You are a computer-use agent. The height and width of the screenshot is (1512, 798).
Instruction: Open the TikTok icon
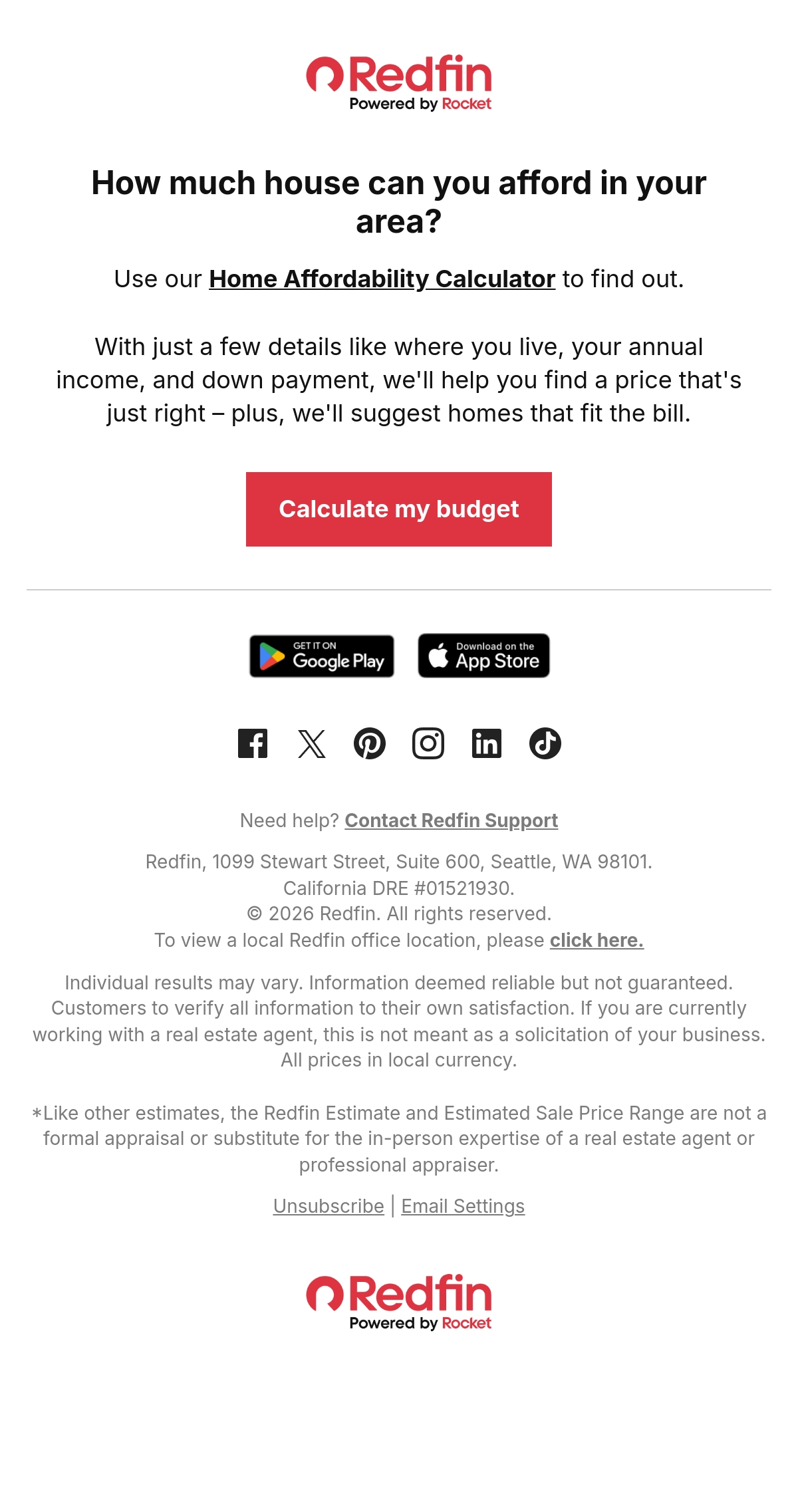tap(545, 743)
